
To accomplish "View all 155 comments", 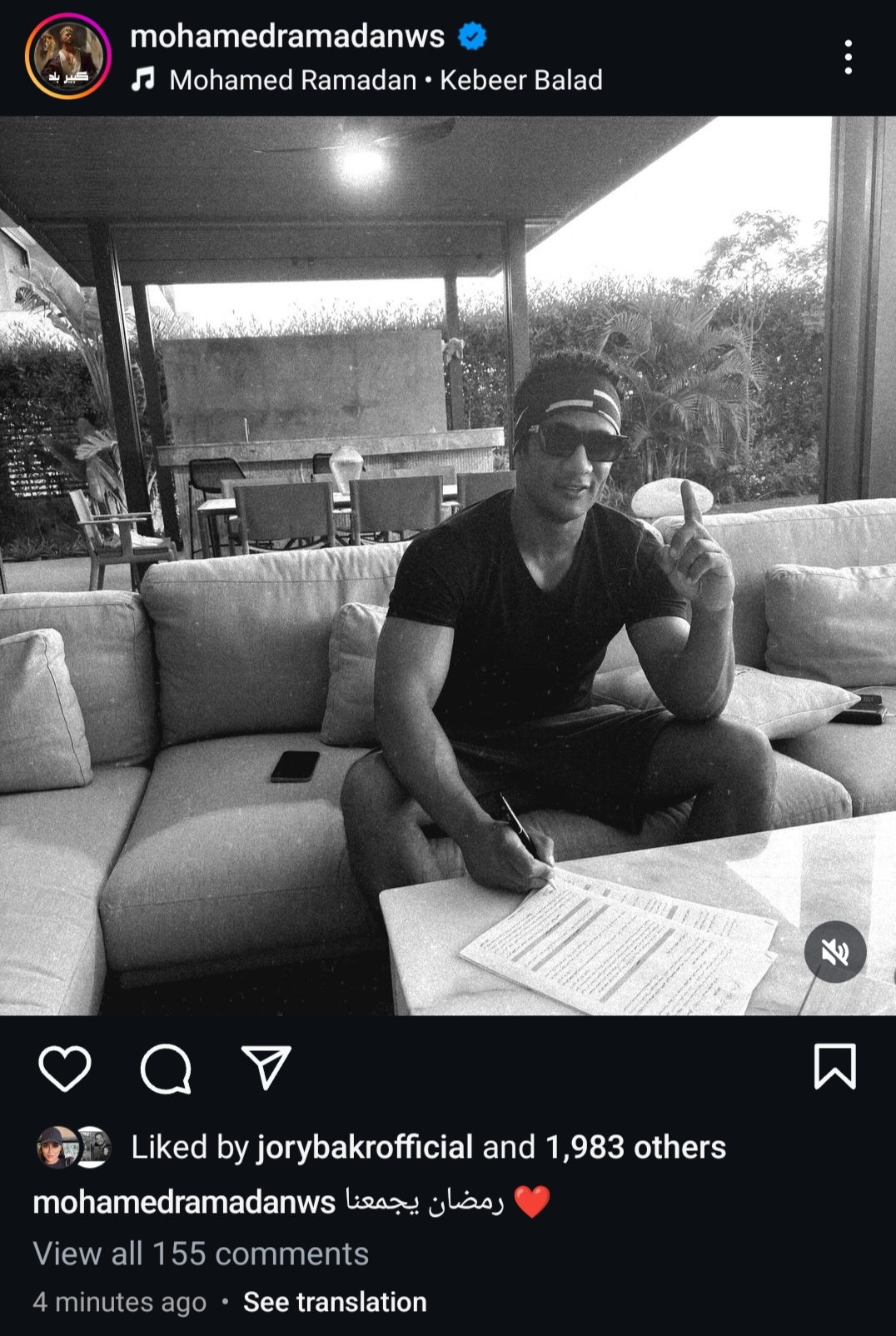I will click(201, 1254).
